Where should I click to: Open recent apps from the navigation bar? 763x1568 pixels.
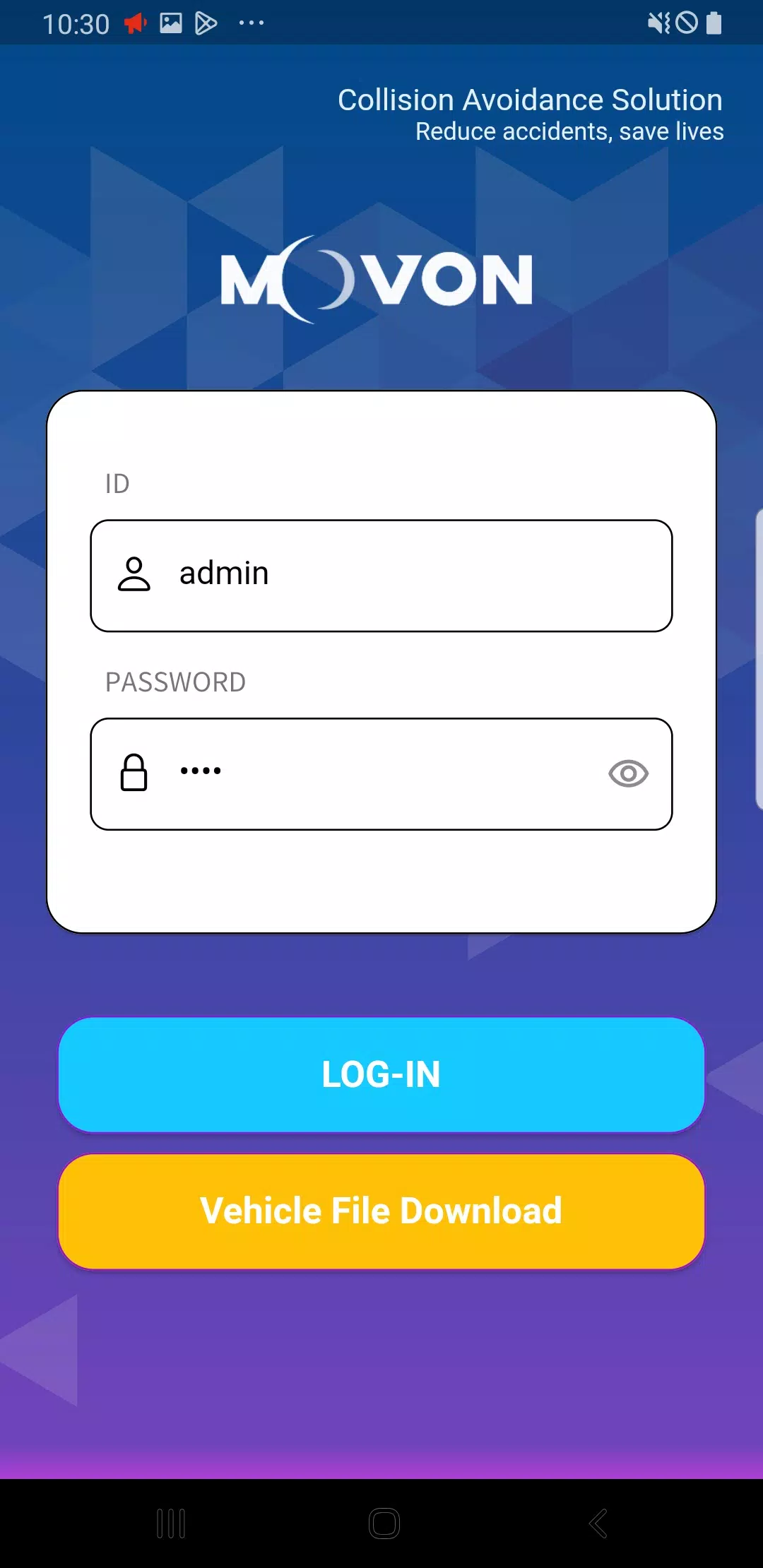[x=171, y=1524]
